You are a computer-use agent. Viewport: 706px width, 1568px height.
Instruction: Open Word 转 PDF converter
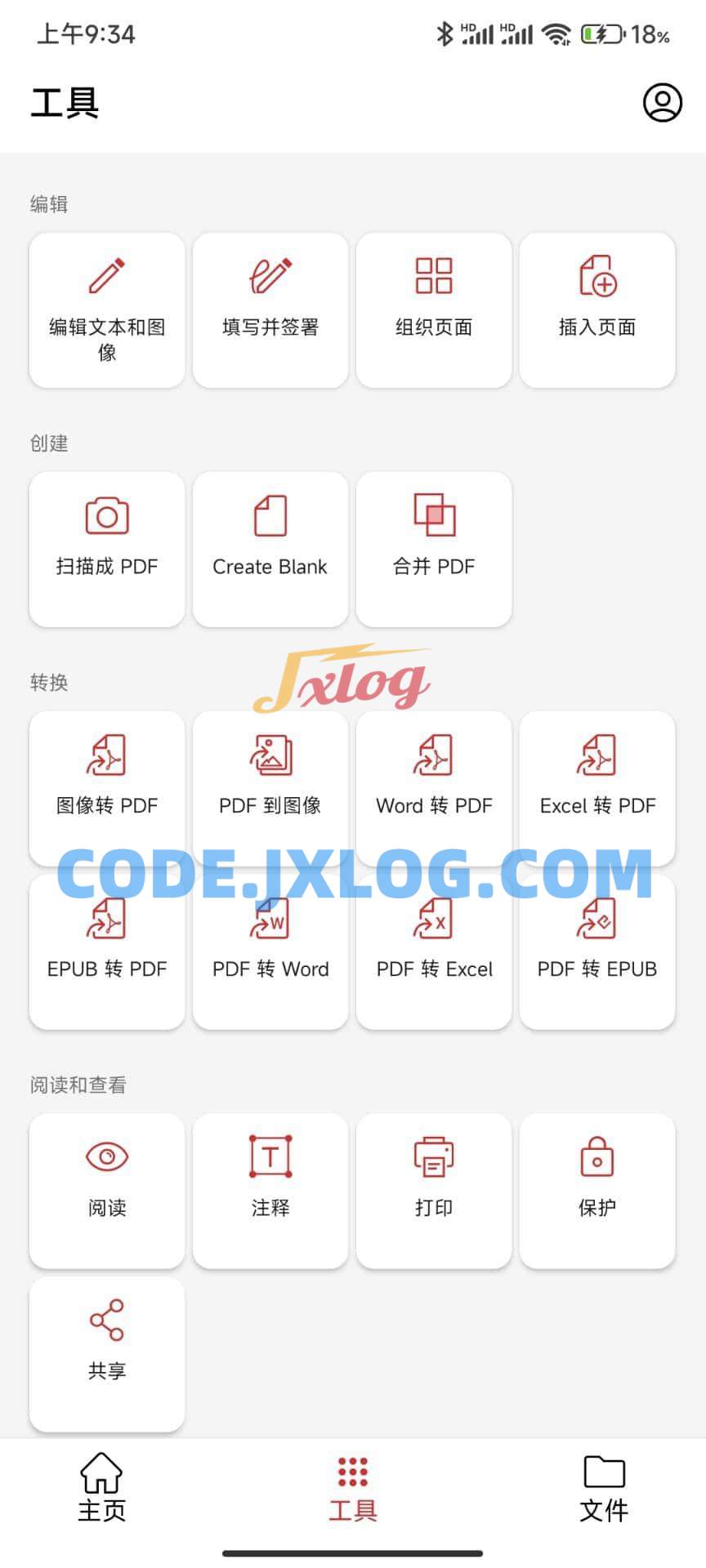[x=434, y=787]
